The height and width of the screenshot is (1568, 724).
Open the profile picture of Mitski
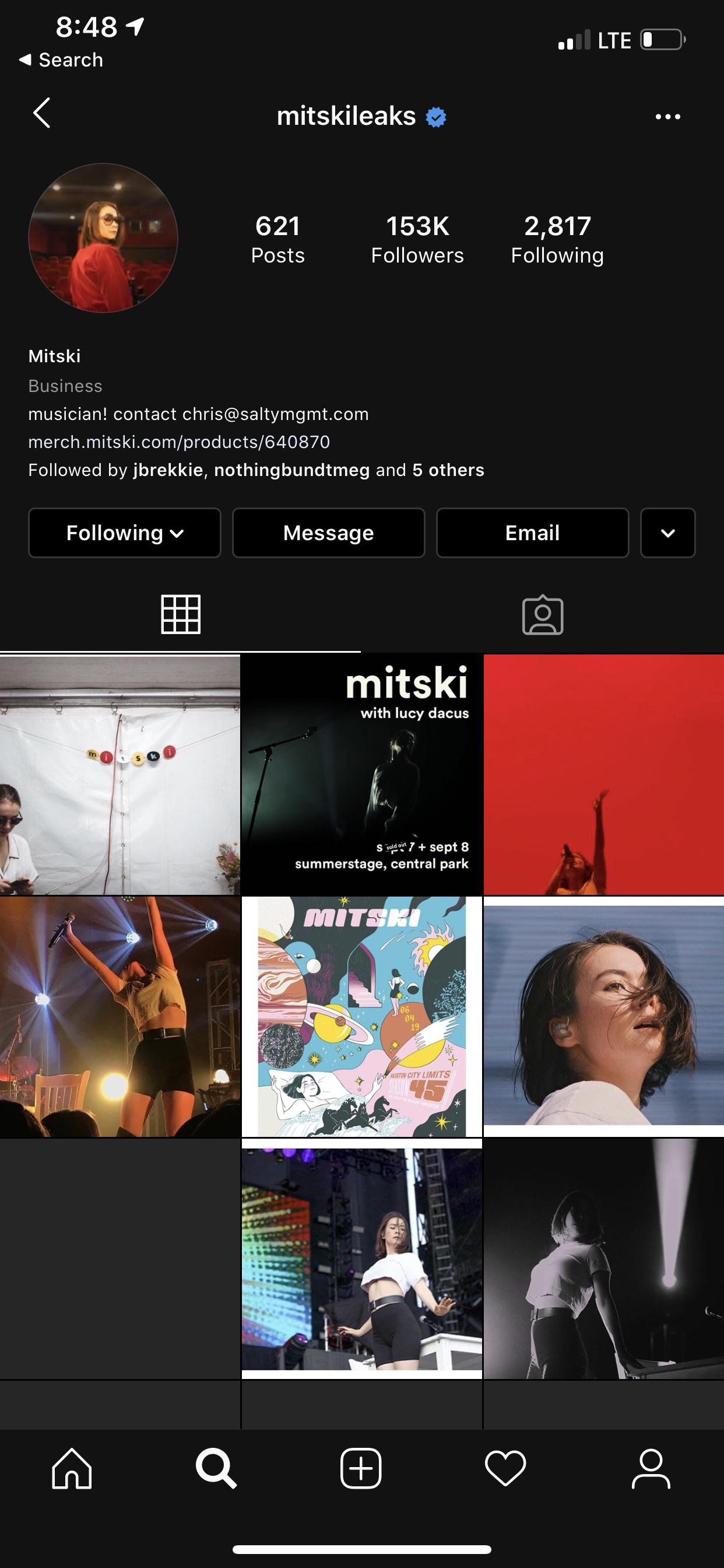[x=103, y=238]
